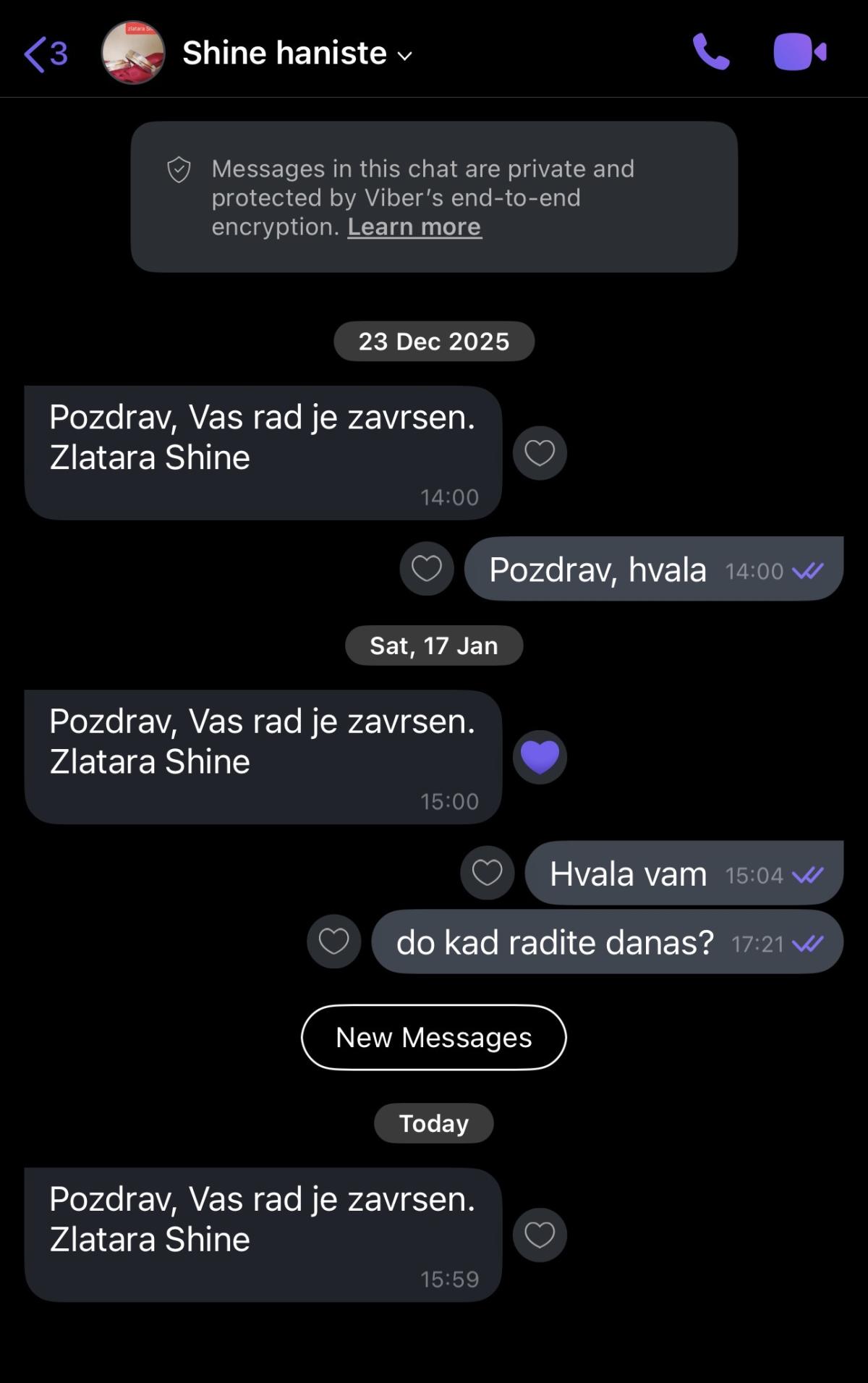This screenshot has height=1383, width=868.
Task: Expand the Shine haniste chat info dropdown
Action: point(405,56)
